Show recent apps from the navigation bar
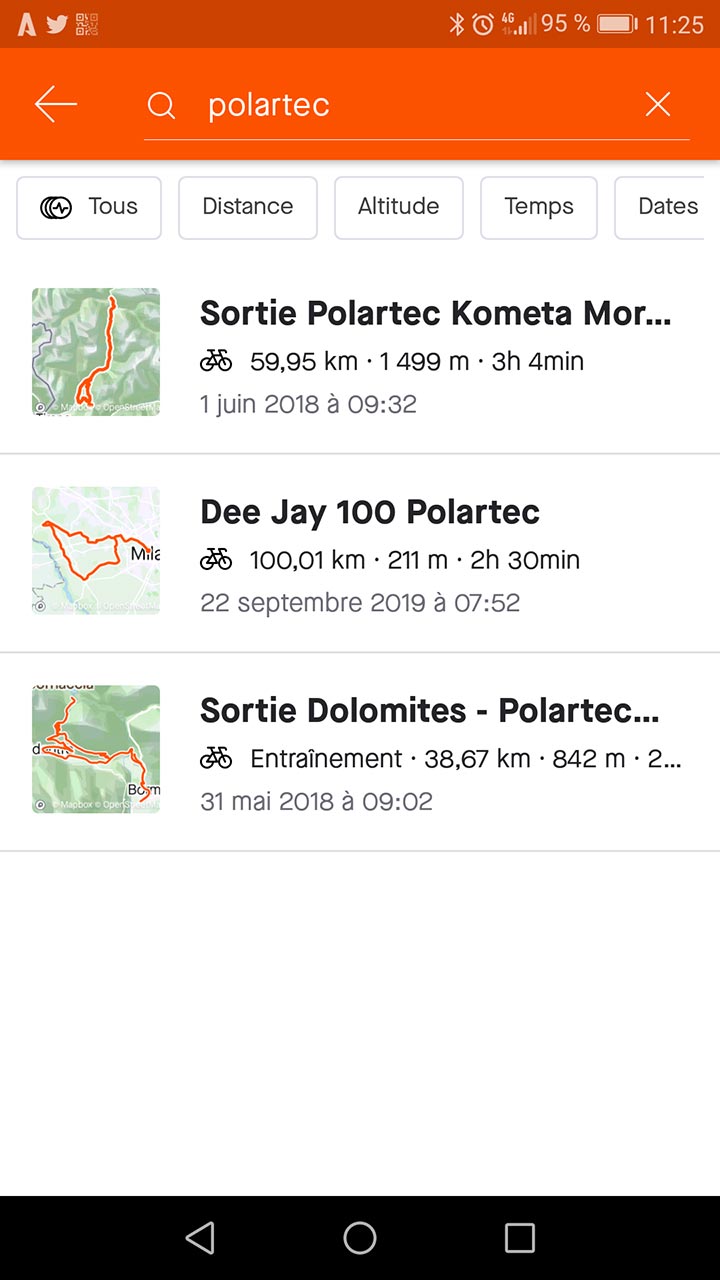Screen dimensions: 720x1280 click(x=519, y=1238)
